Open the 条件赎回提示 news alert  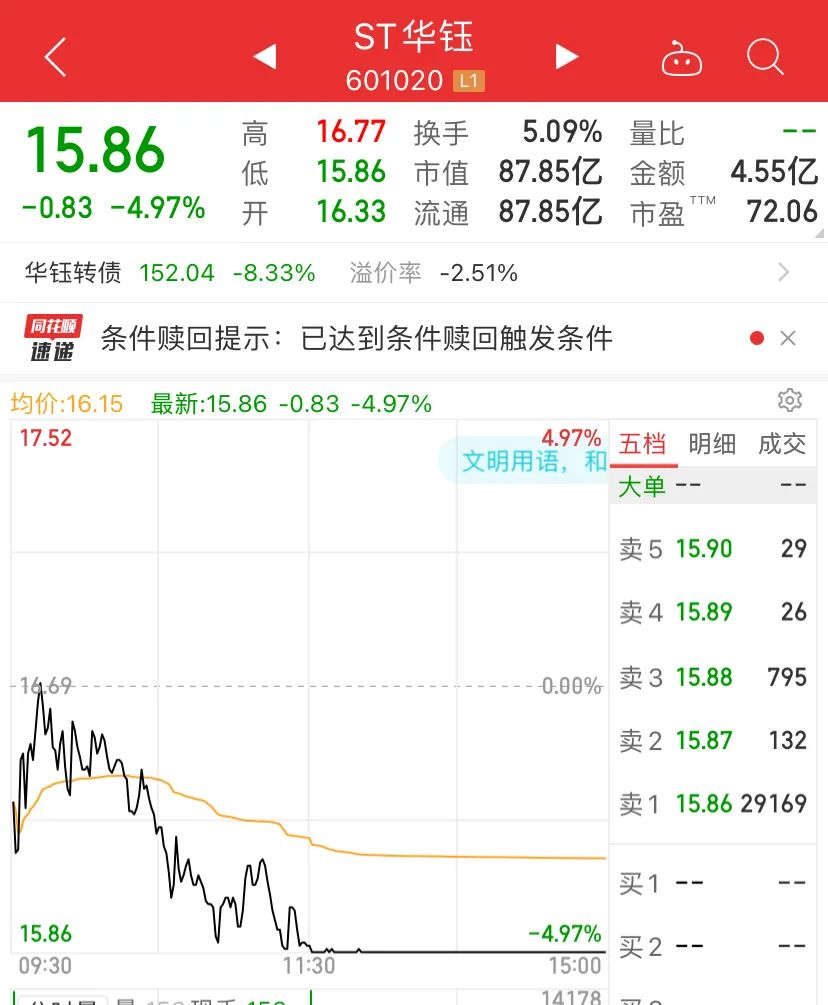pos(356,338)
